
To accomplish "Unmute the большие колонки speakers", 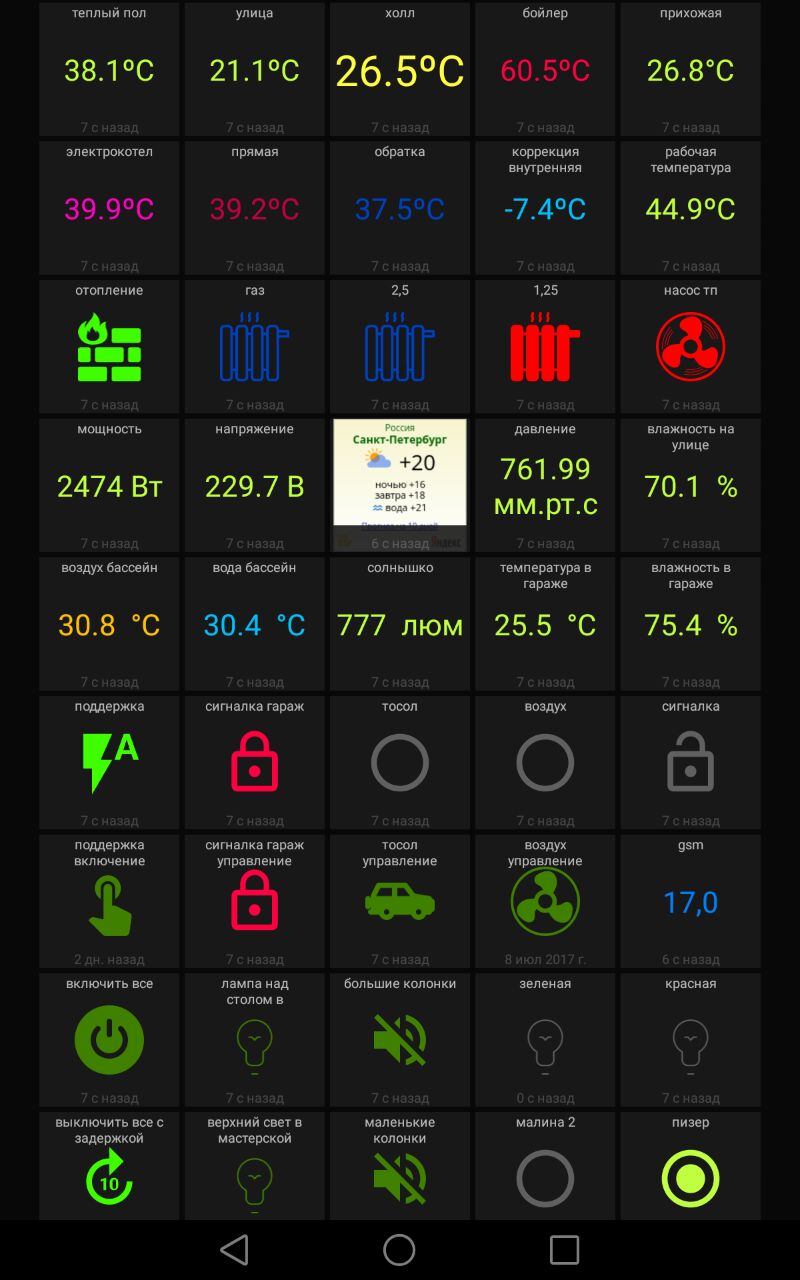I will [400, 1040].
